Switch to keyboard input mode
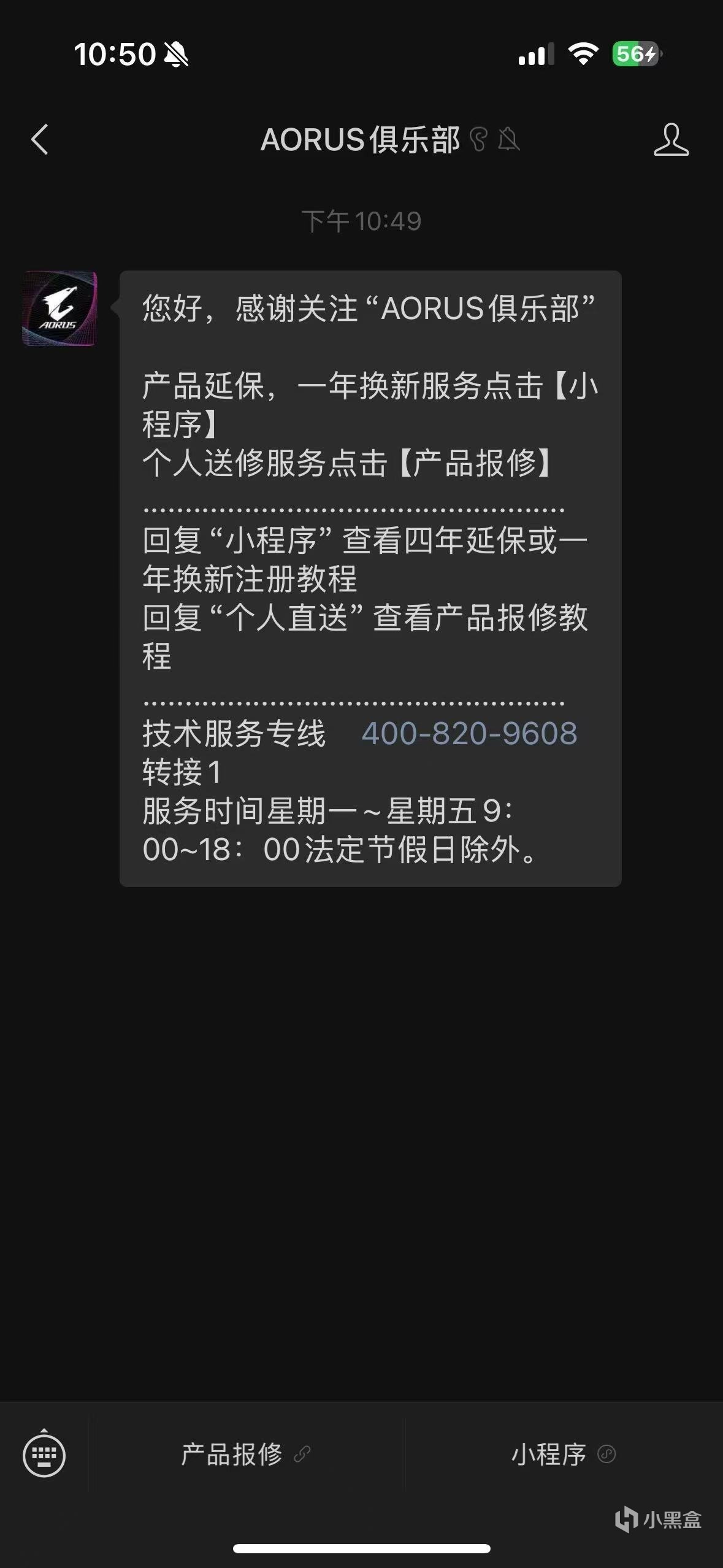 [44, 1455]
